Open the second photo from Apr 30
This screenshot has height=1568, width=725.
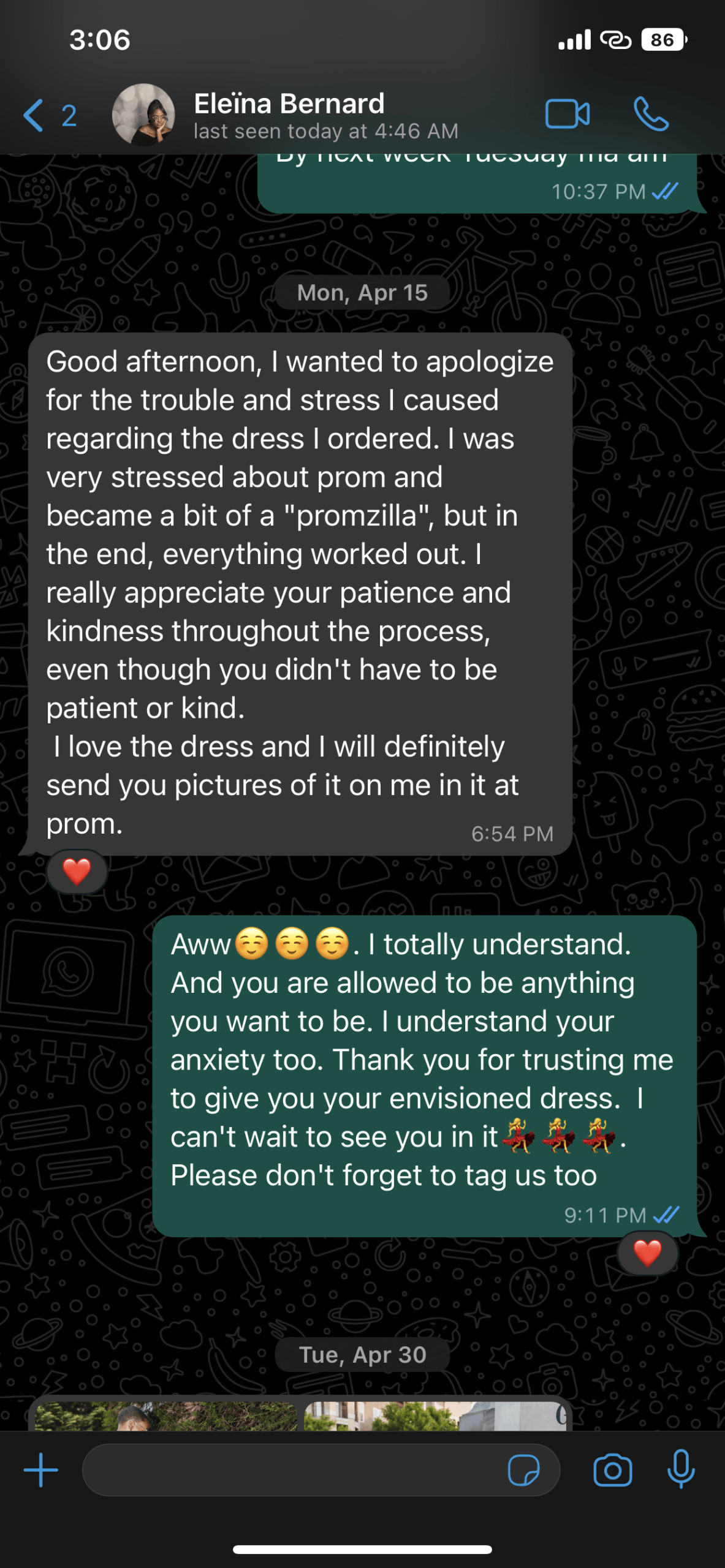pyautogui.click(x=436, y=1416)
